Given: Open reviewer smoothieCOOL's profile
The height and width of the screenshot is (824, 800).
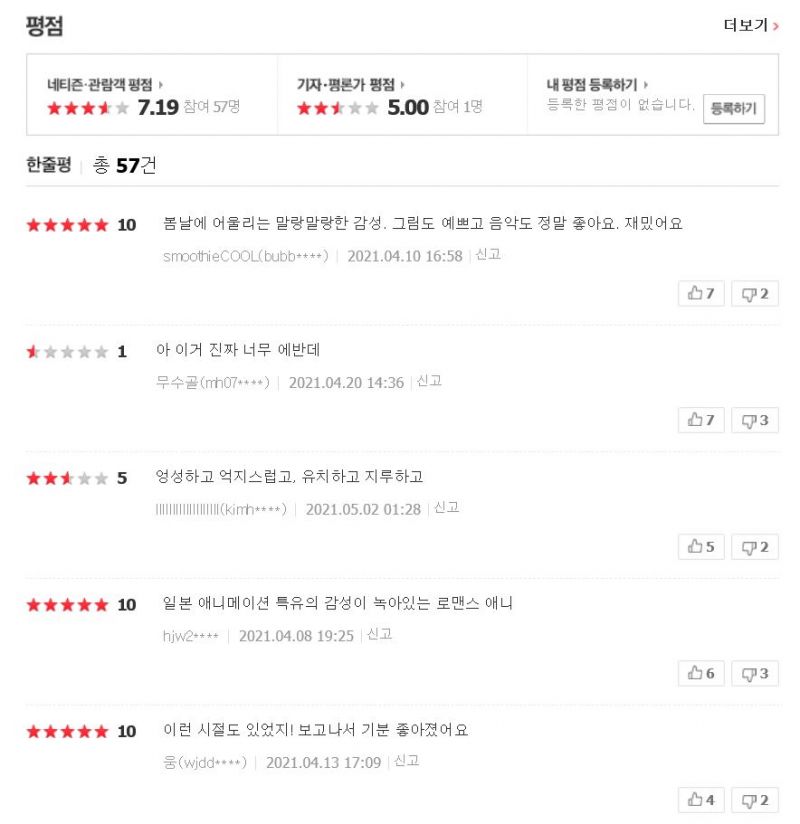Looking at the screenshot, I should pos(245,256).
